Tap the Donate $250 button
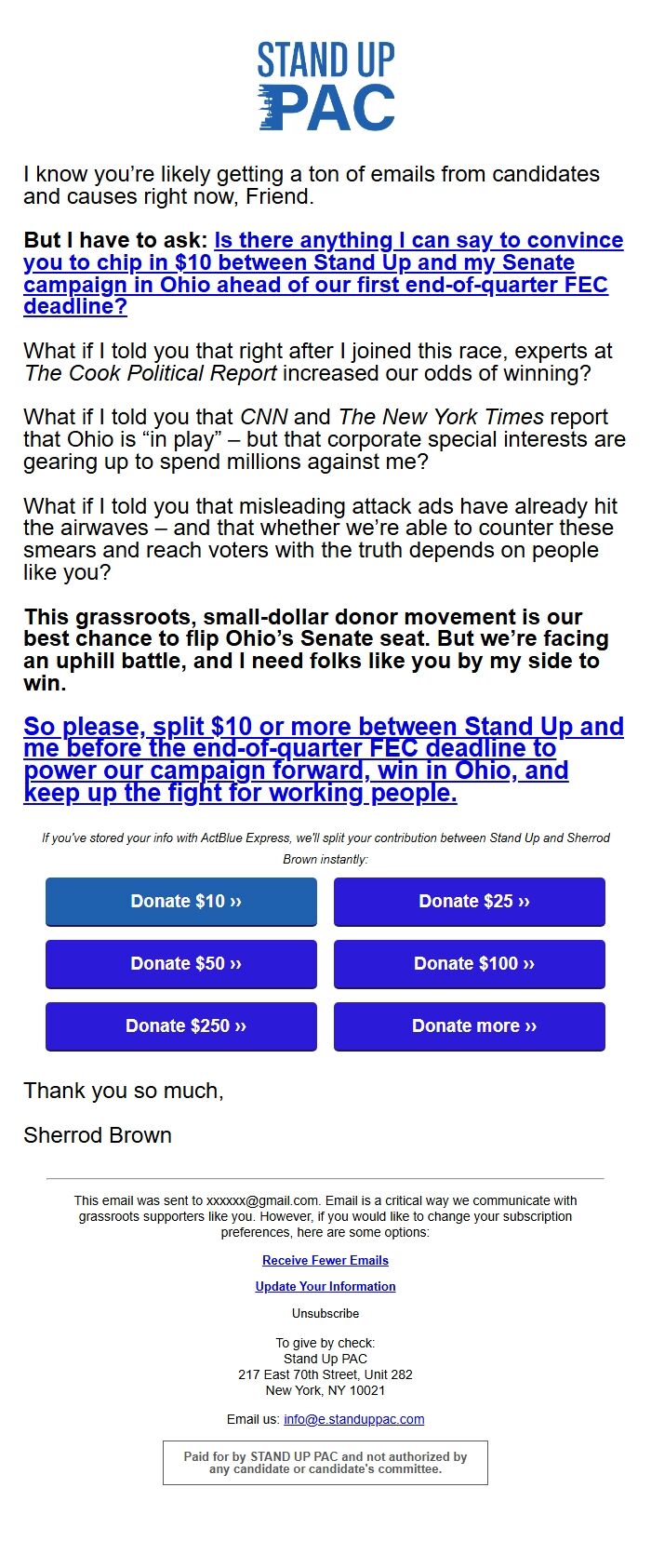Screen dimensions: 651x1568 tap(181, 1026)
